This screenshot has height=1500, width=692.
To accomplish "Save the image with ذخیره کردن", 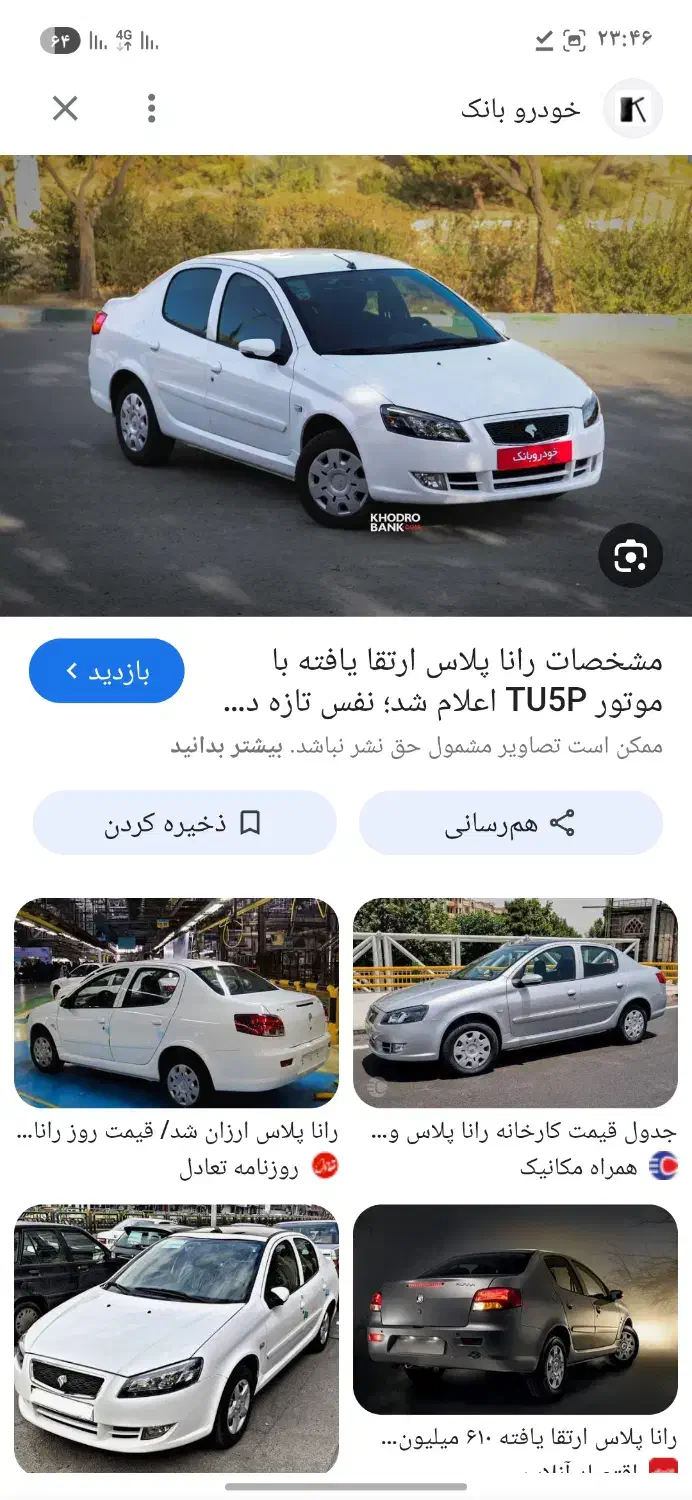I will point(185,823).
